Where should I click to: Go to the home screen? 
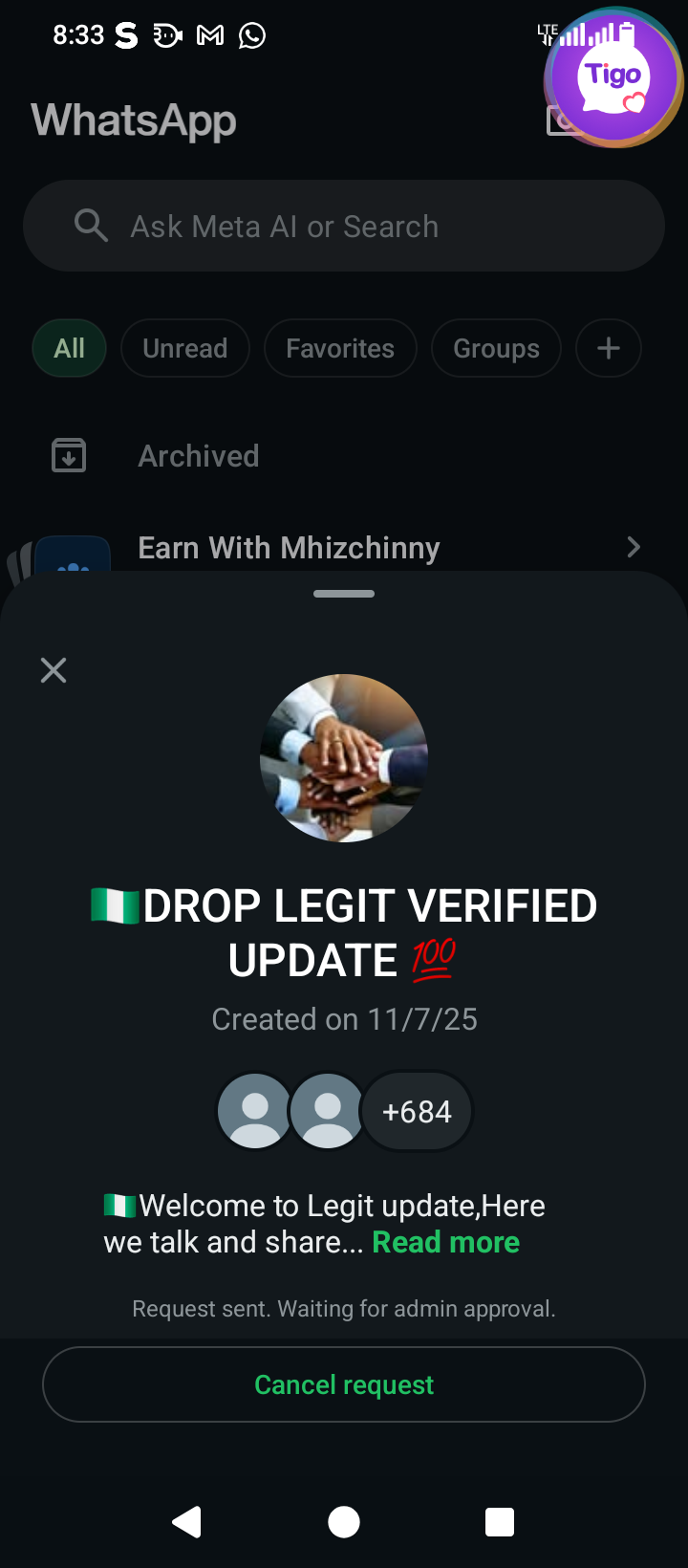point(344,1521)
